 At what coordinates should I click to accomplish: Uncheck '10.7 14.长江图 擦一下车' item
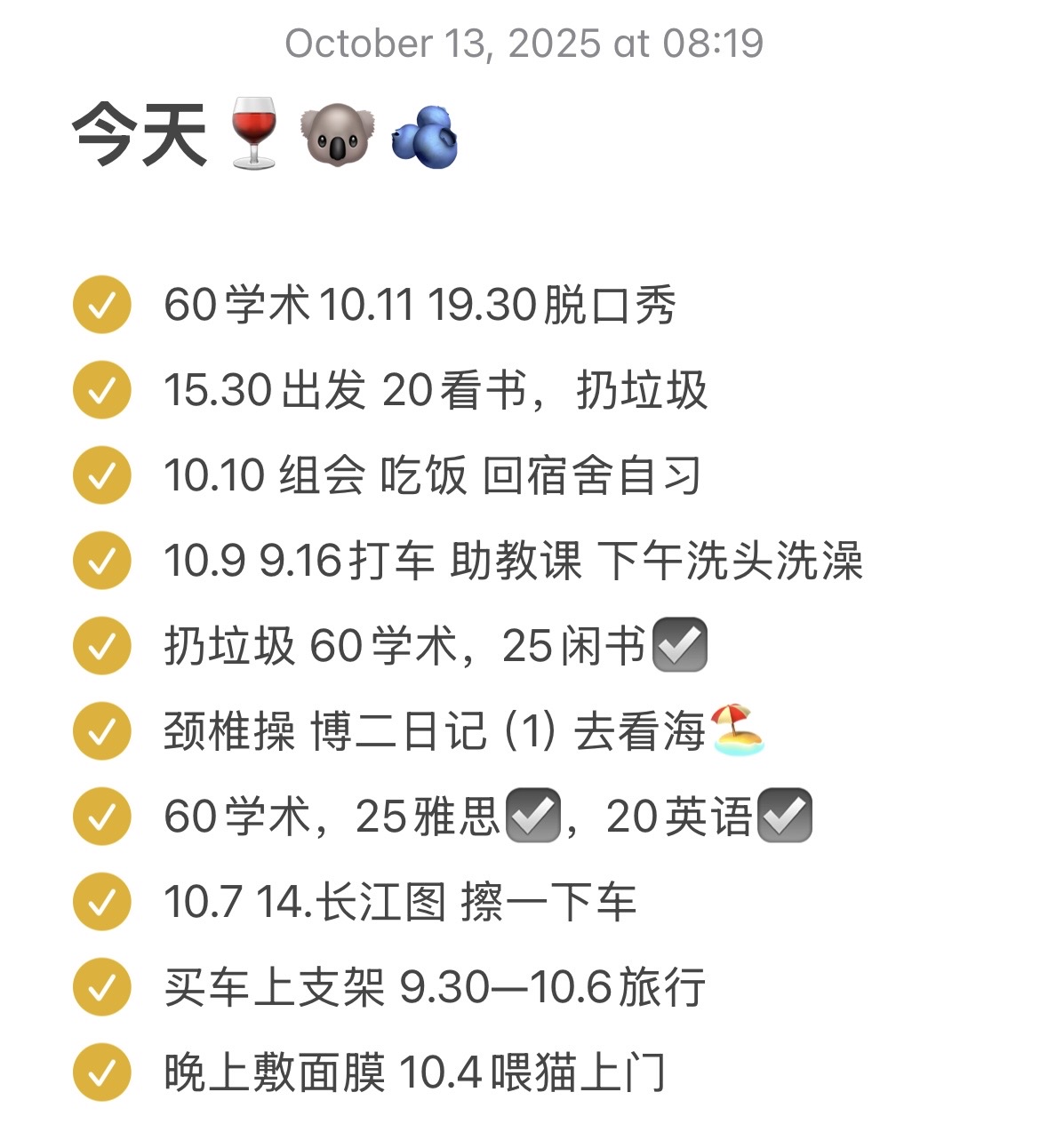[x=102, y=902]
